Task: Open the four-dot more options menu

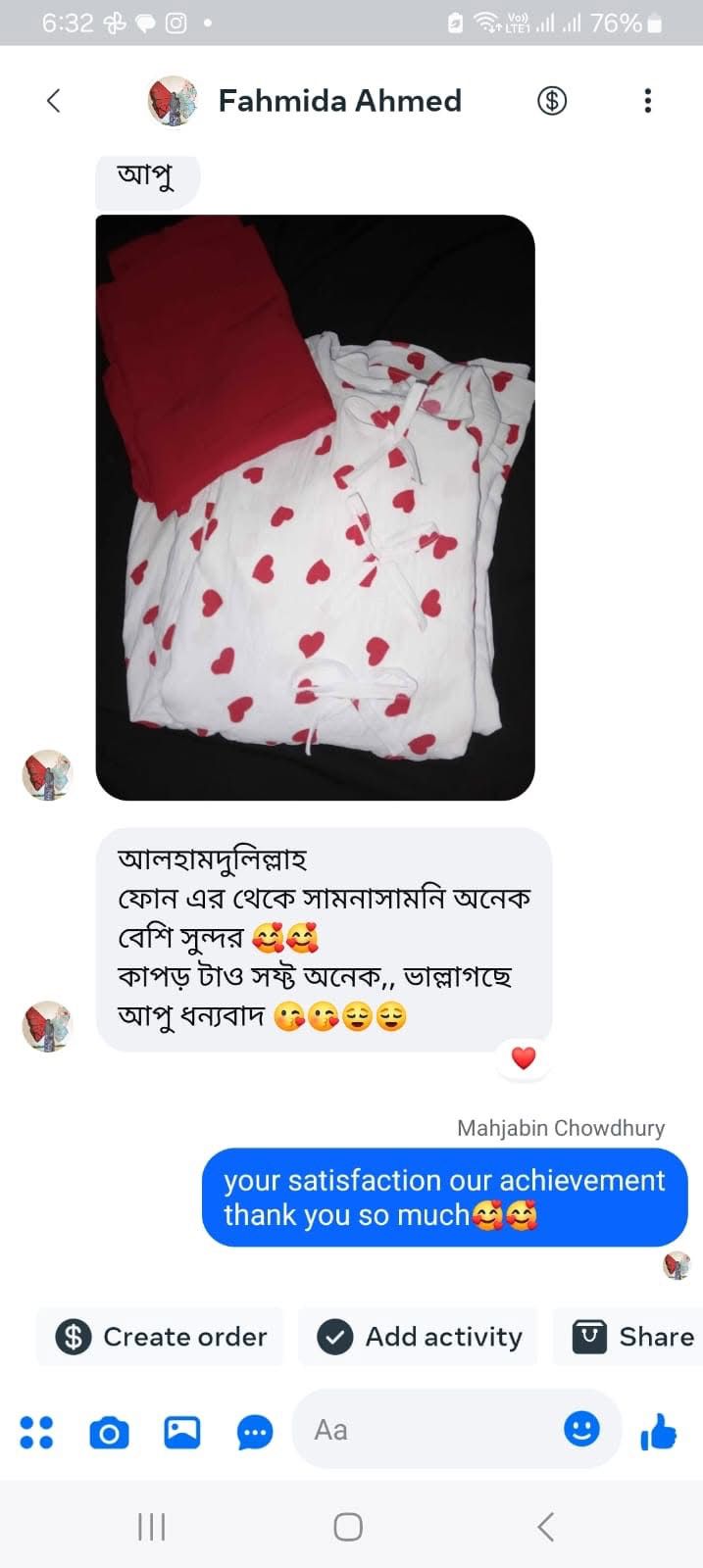Action: 37,1432
